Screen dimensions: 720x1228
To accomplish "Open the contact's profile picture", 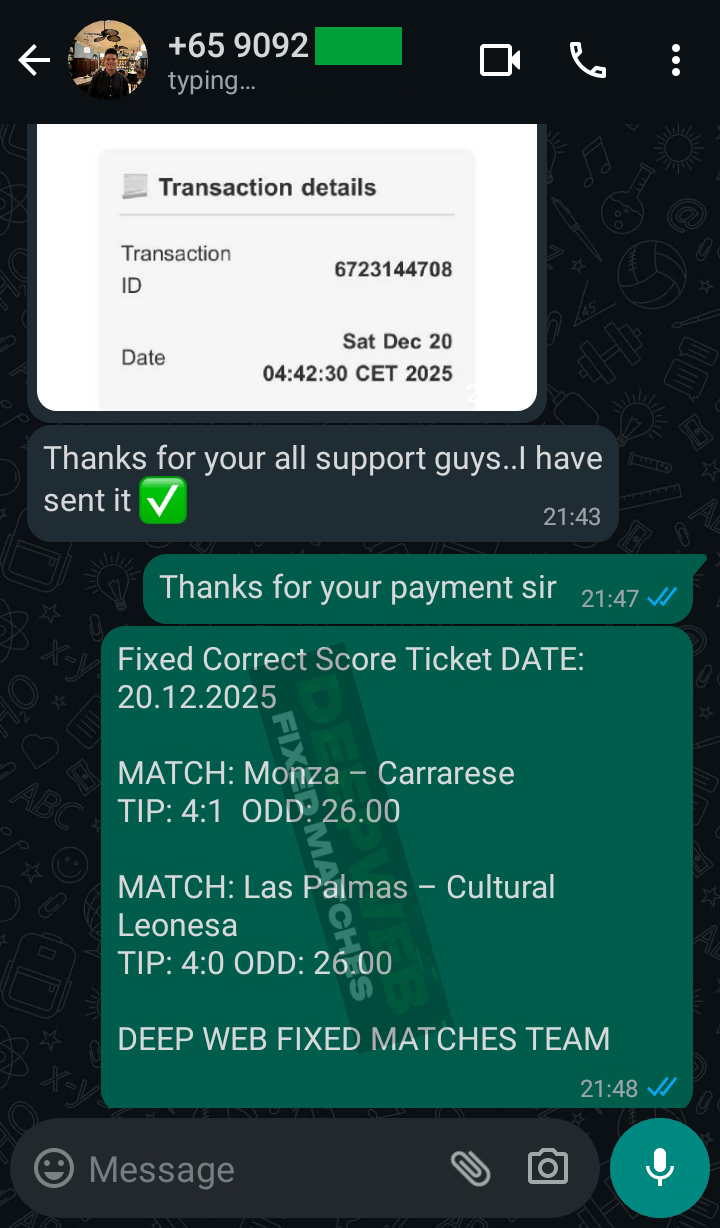I will pos(109,60).
